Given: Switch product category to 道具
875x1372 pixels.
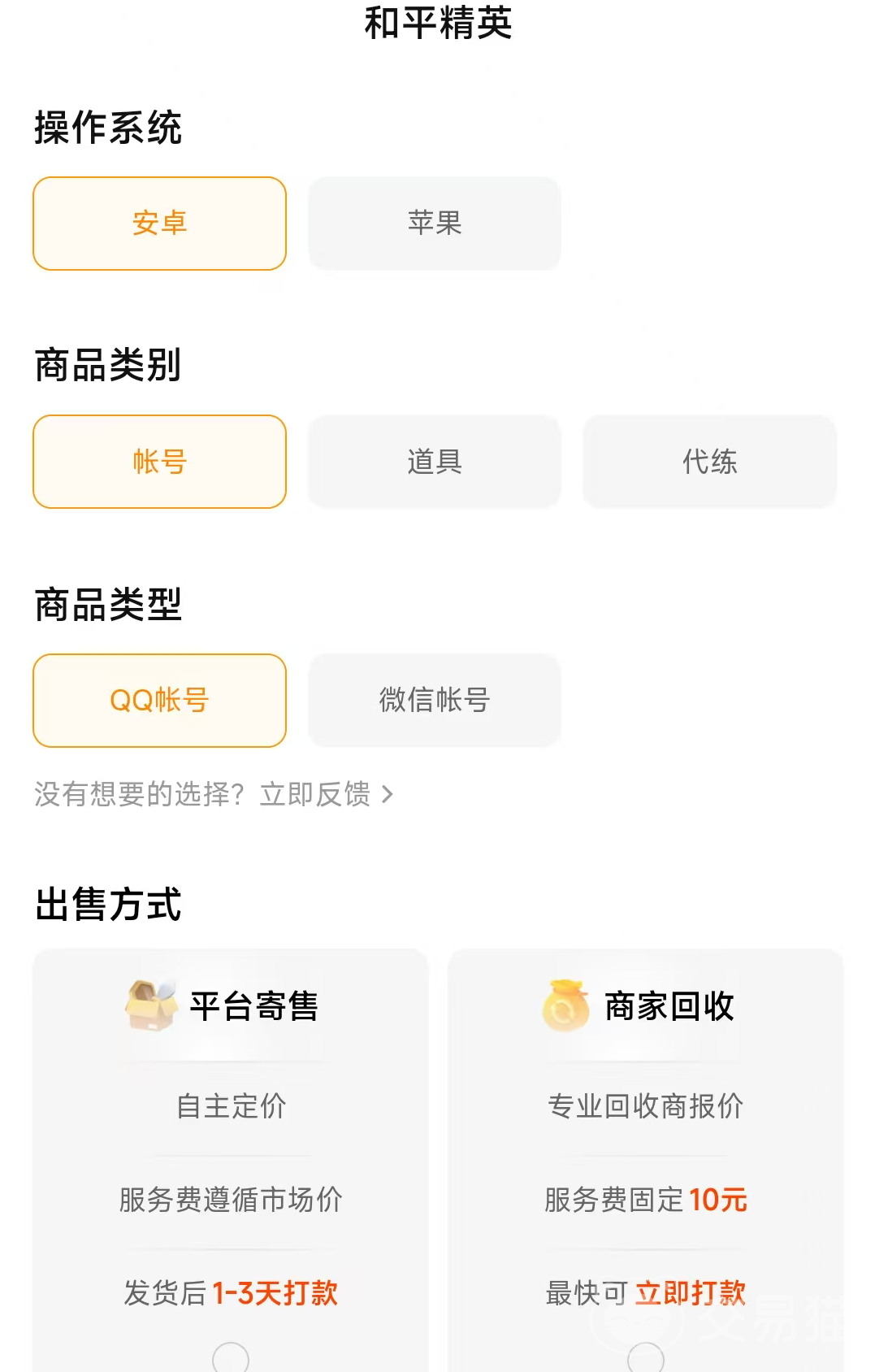Looking at the screenshot, I should point(435,462).
